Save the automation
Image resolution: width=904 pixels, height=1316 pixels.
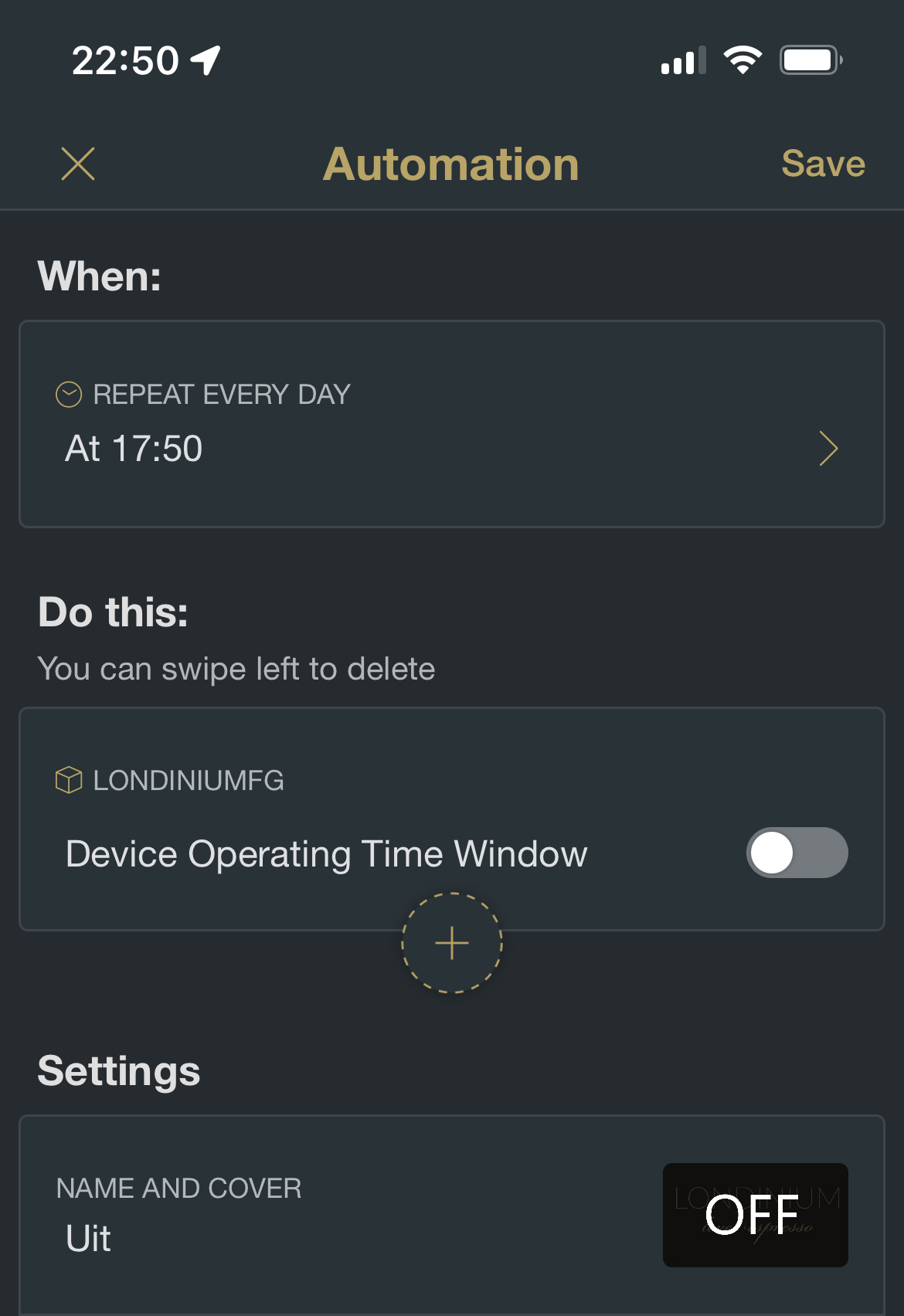pyautogui.click(x=822, y=164)
